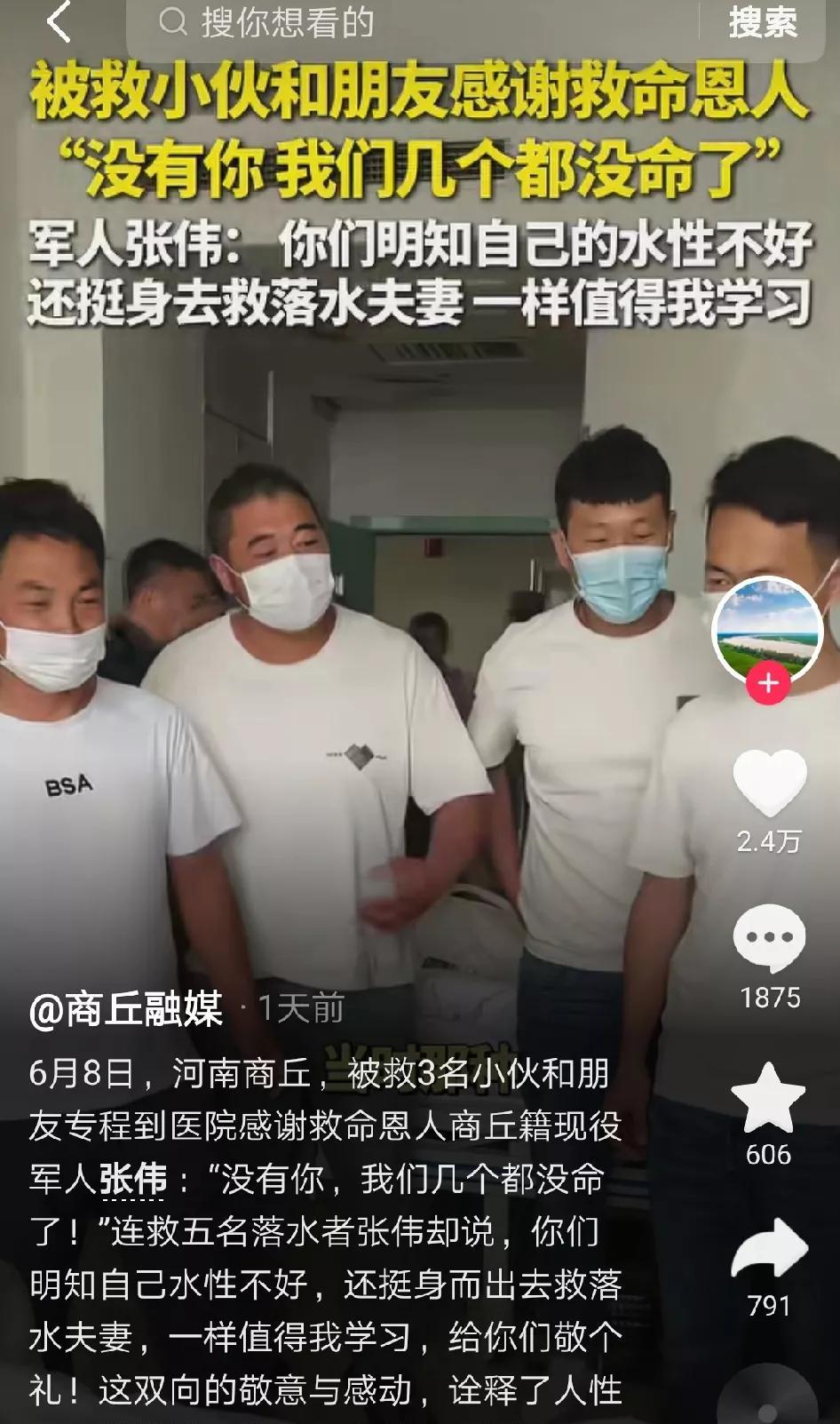Open the comments with 1875 replies
The width and height of the screenshot is (840, 1424).
pos(770,939)
